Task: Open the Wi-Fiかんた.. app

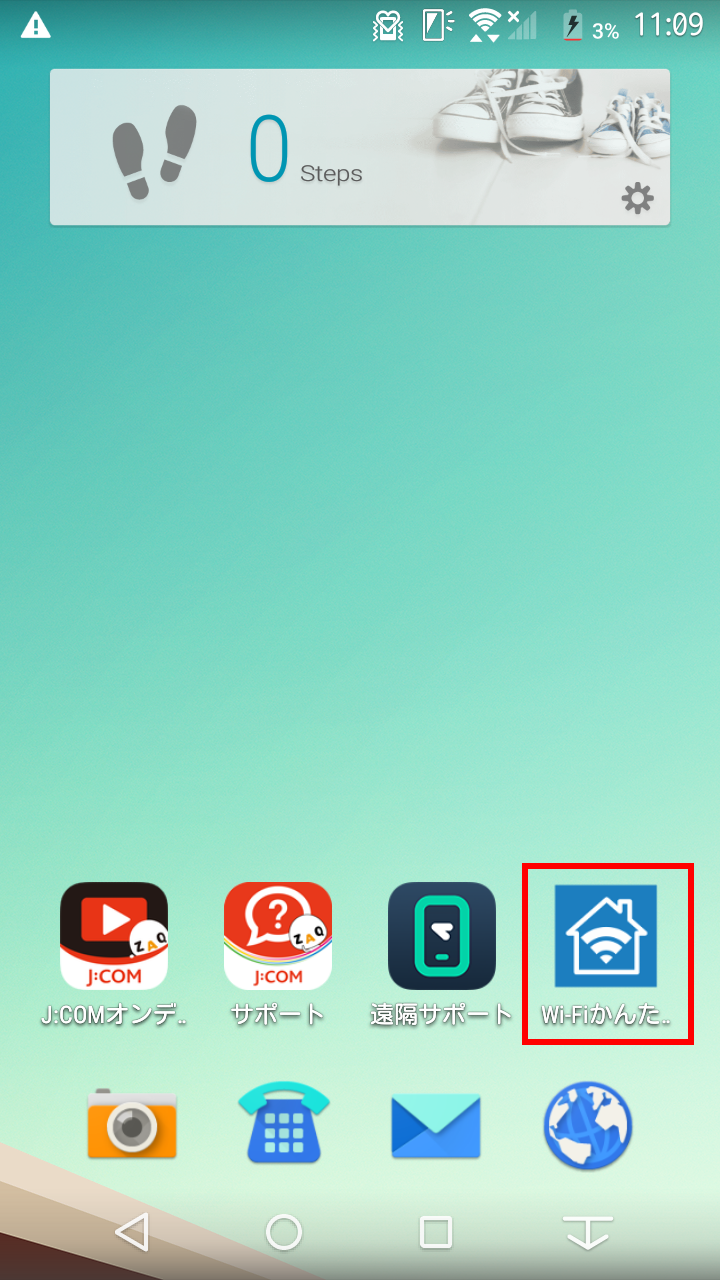Action: point(606,936)
